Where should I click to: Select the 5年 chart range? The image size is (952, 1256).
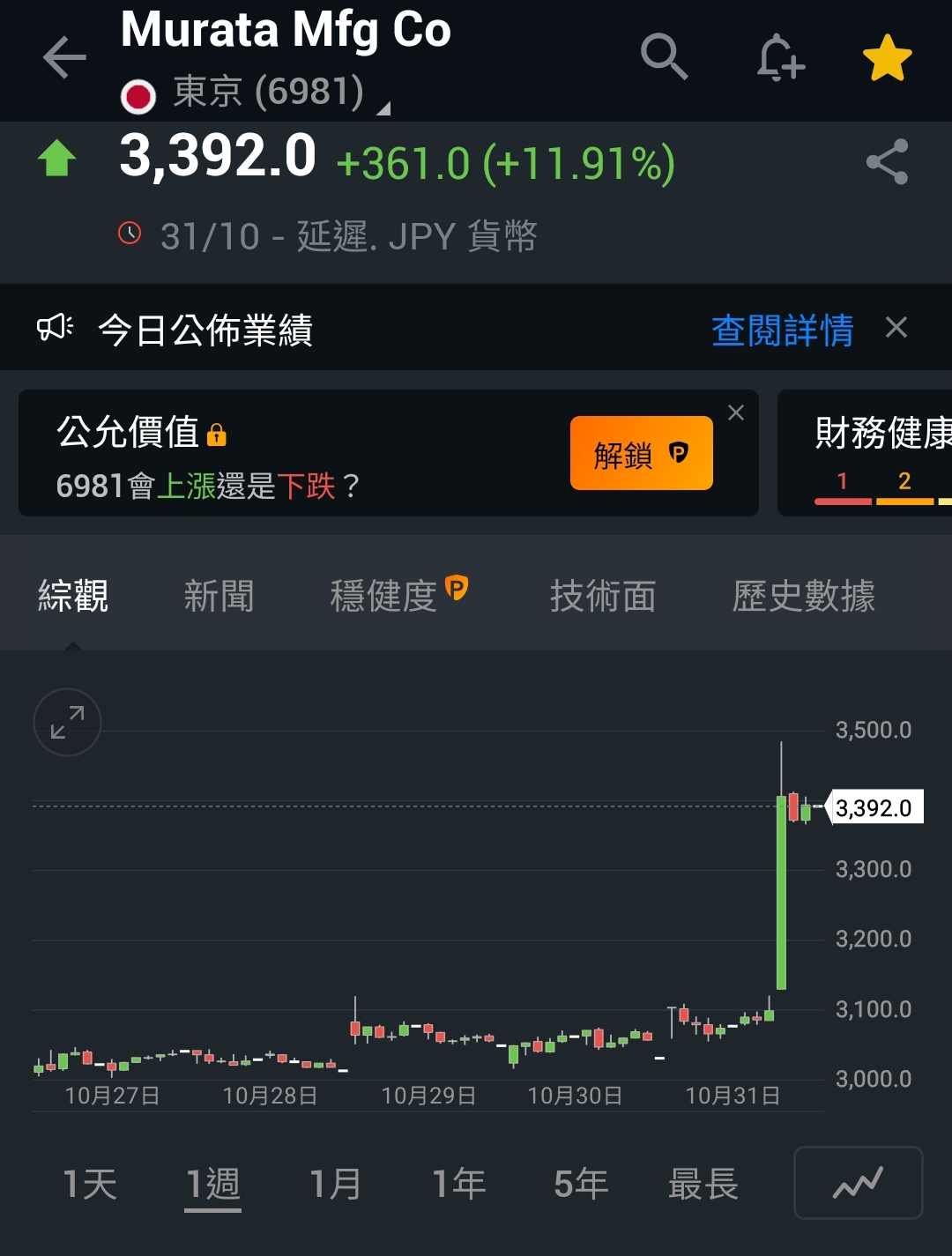click(x=581, y=1184)
